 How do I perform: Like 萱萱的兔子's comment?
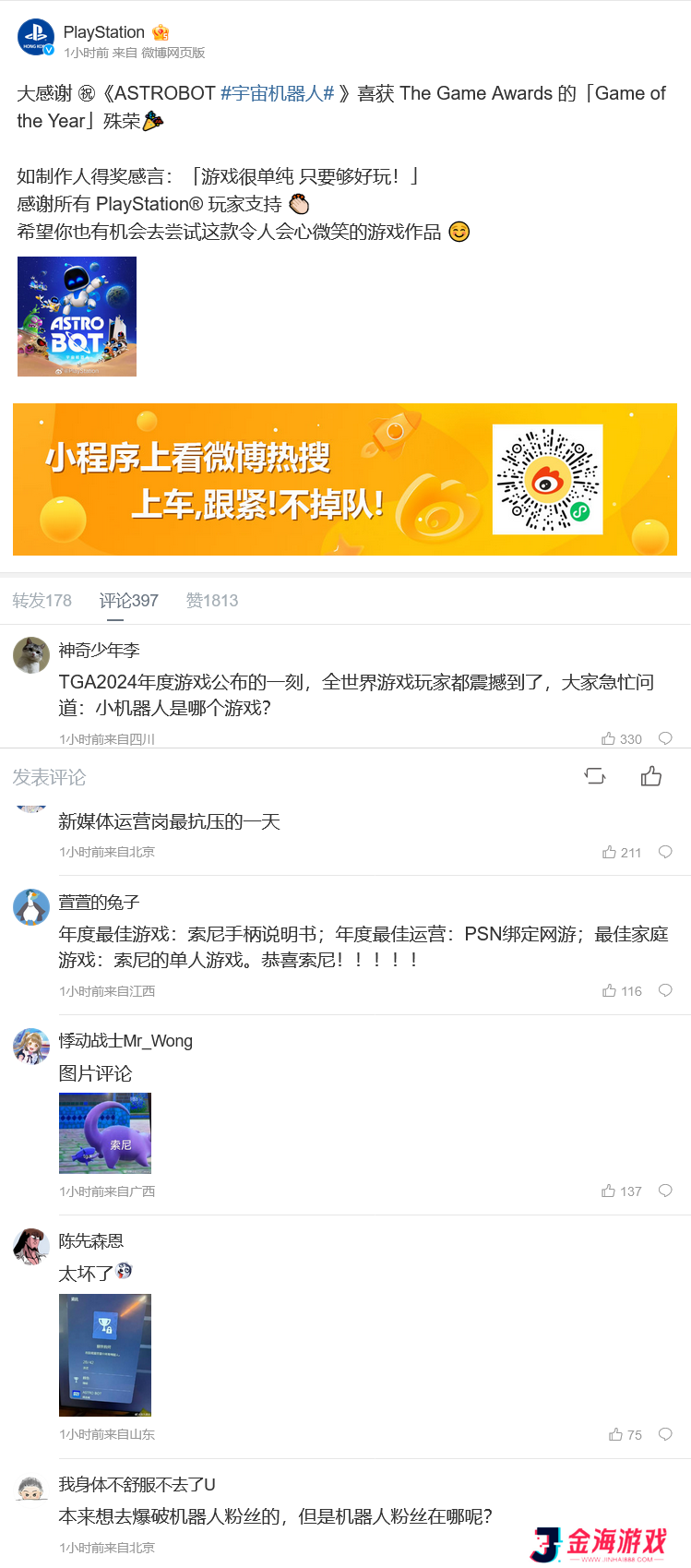tap(610, 990)
